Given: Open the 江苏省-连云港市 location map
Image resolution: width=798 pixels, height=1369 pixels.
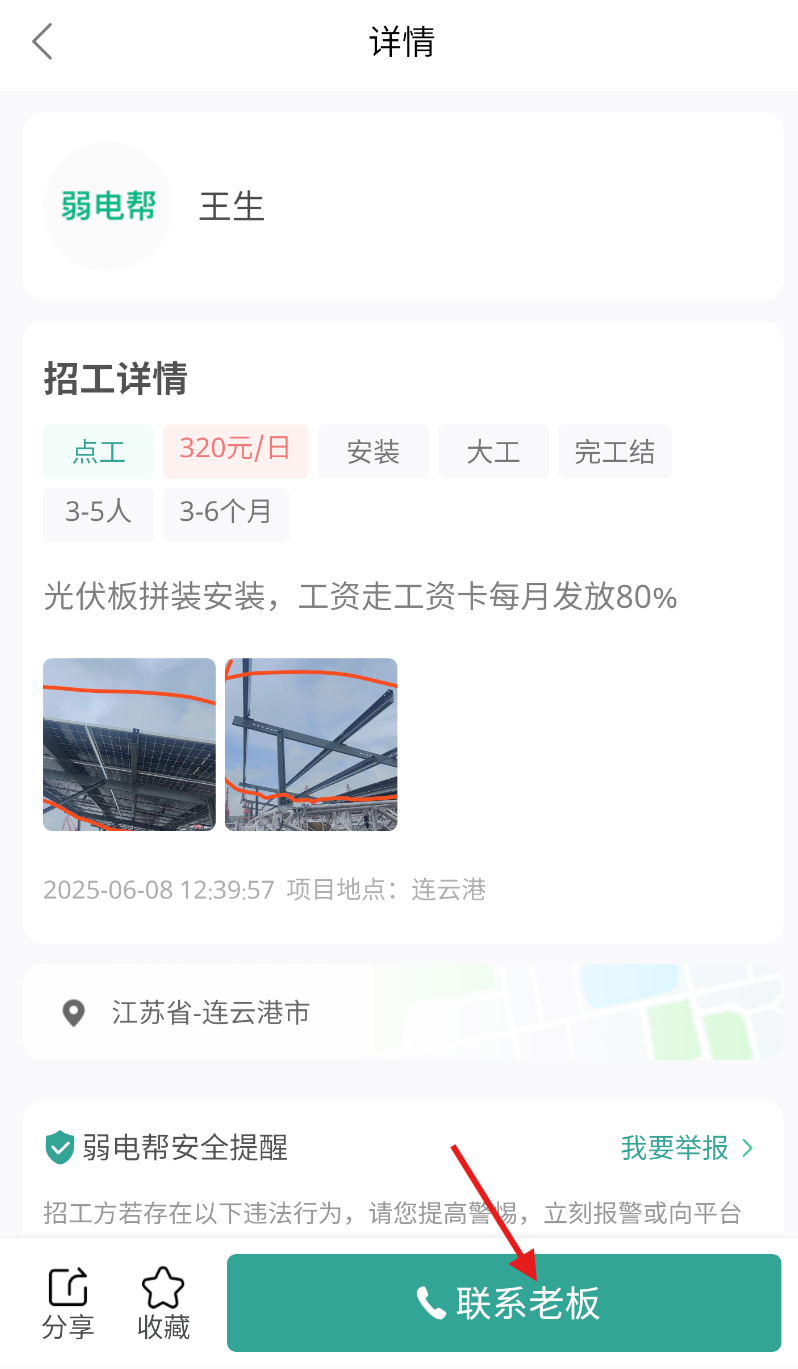Looking at the screenshot, I should click(402, 1012).
